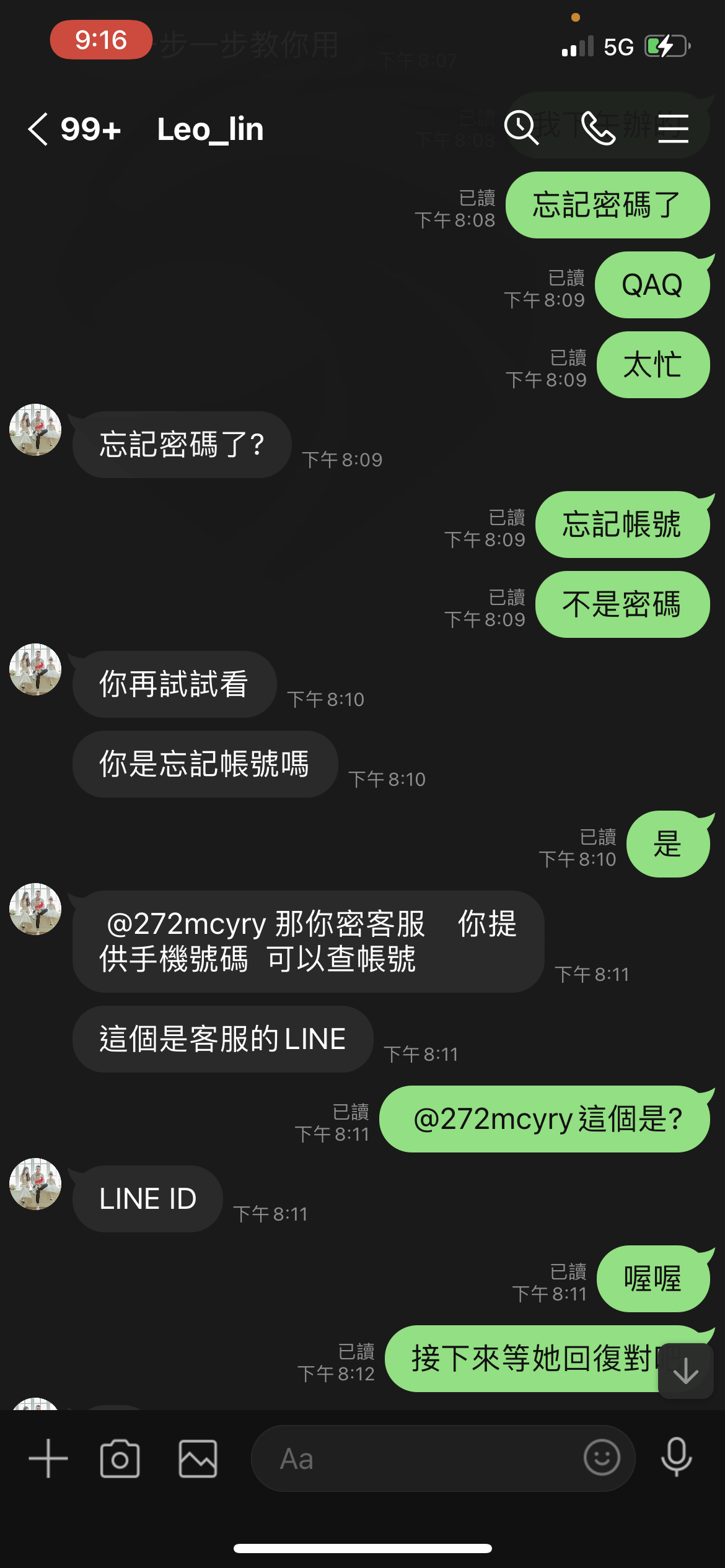Open the photo gallery picker
Image resolution: width=725 pixels, height=1568 pixels.
coord(198,1458)
